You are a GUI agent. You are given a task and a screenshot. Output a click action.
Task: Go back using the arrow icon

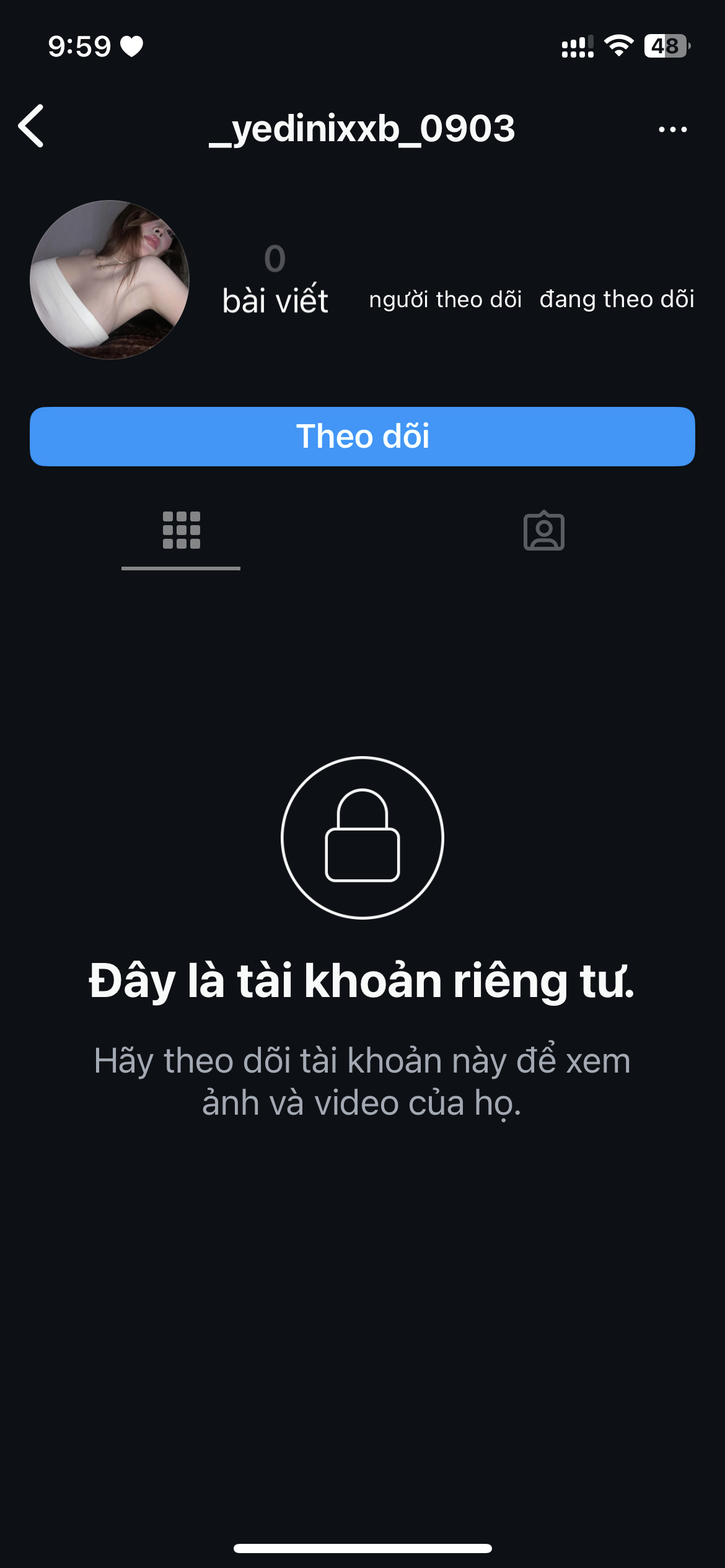(31, 126)
